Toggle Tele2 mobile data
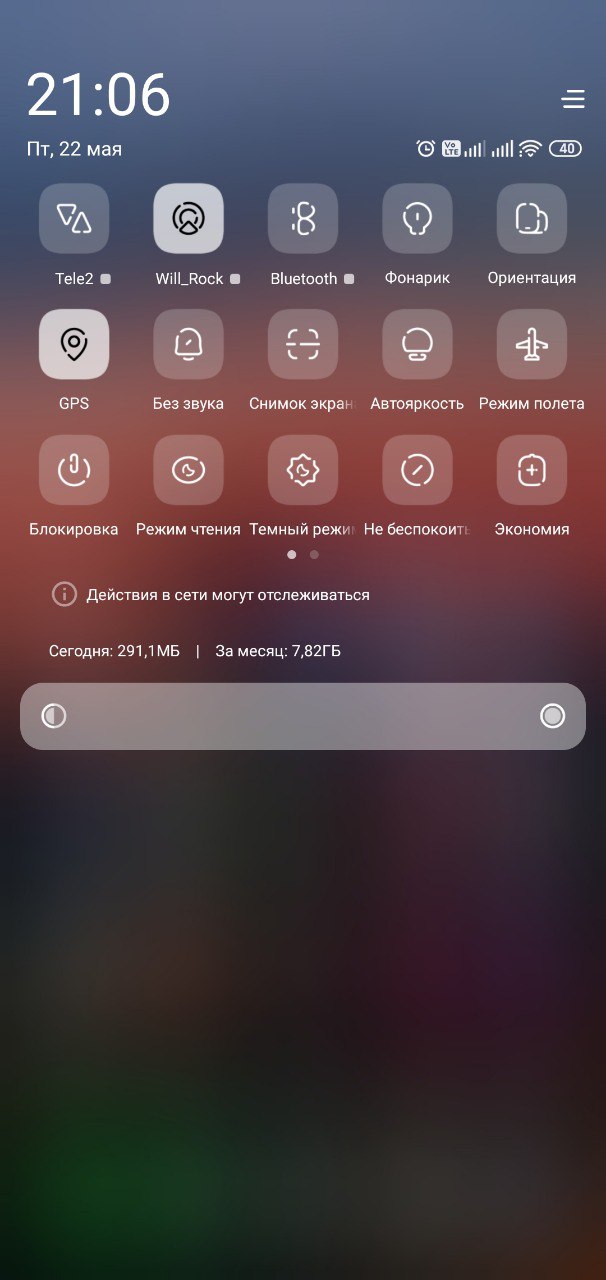Screen dimensions: 606x1280 (x=74, y=218)
